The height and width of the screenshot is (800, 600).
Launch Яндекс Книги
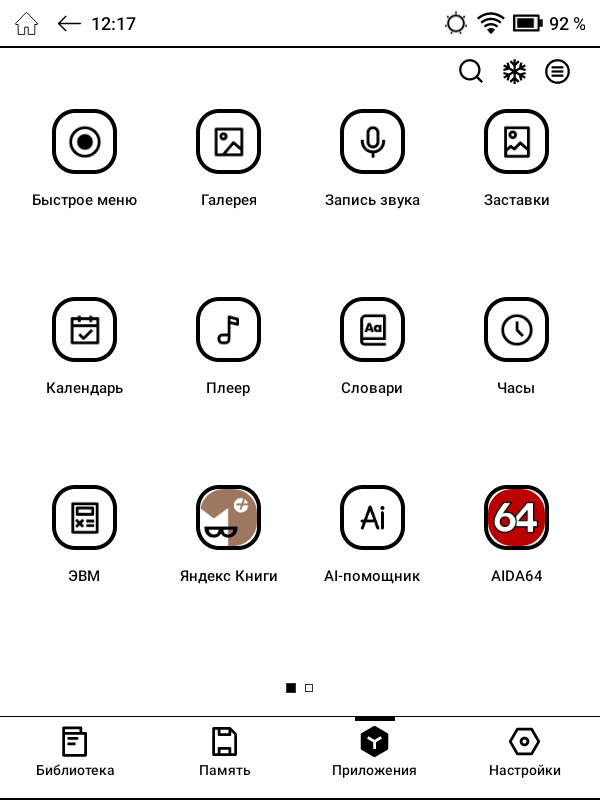click(x=229, y=518)
